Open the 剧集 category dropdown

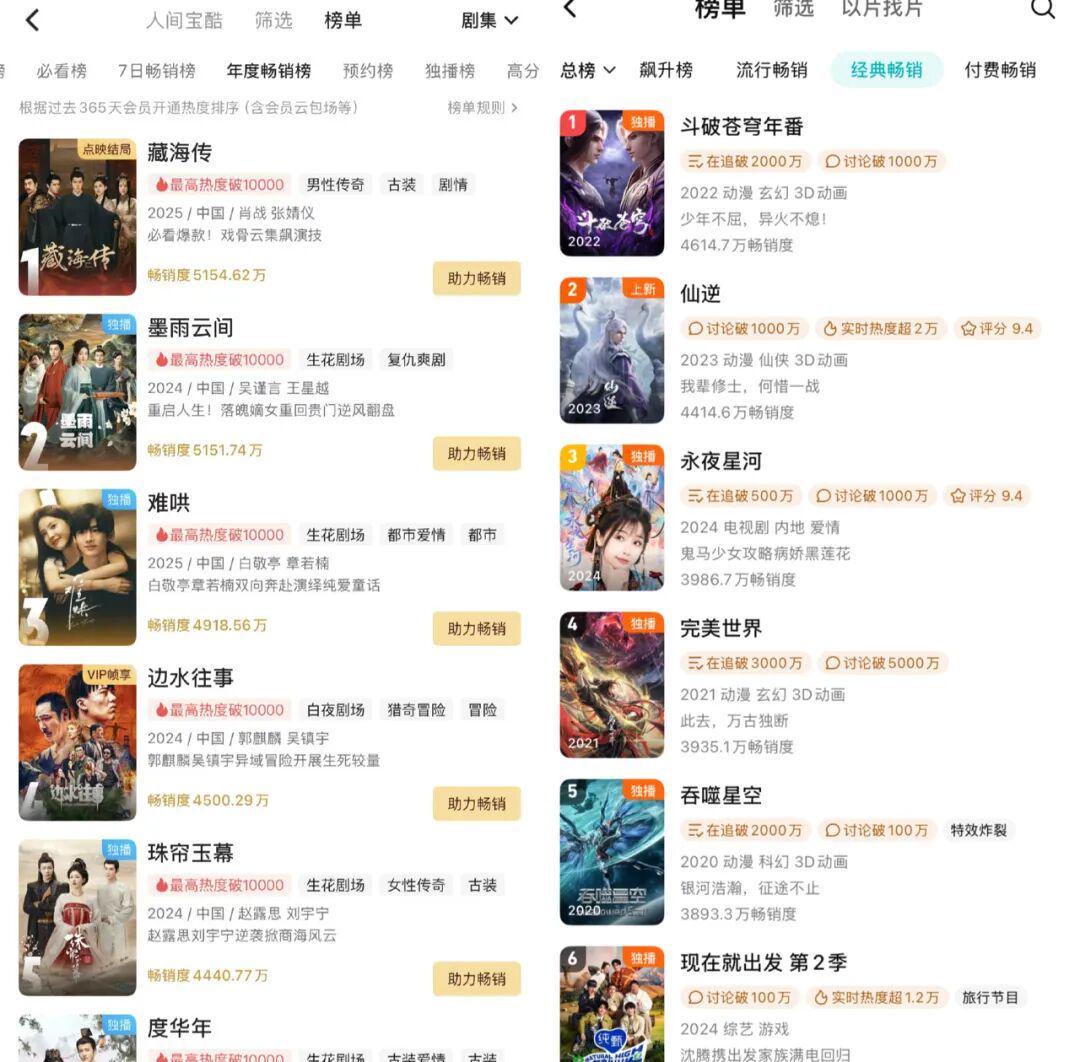[x=490, y=20]
